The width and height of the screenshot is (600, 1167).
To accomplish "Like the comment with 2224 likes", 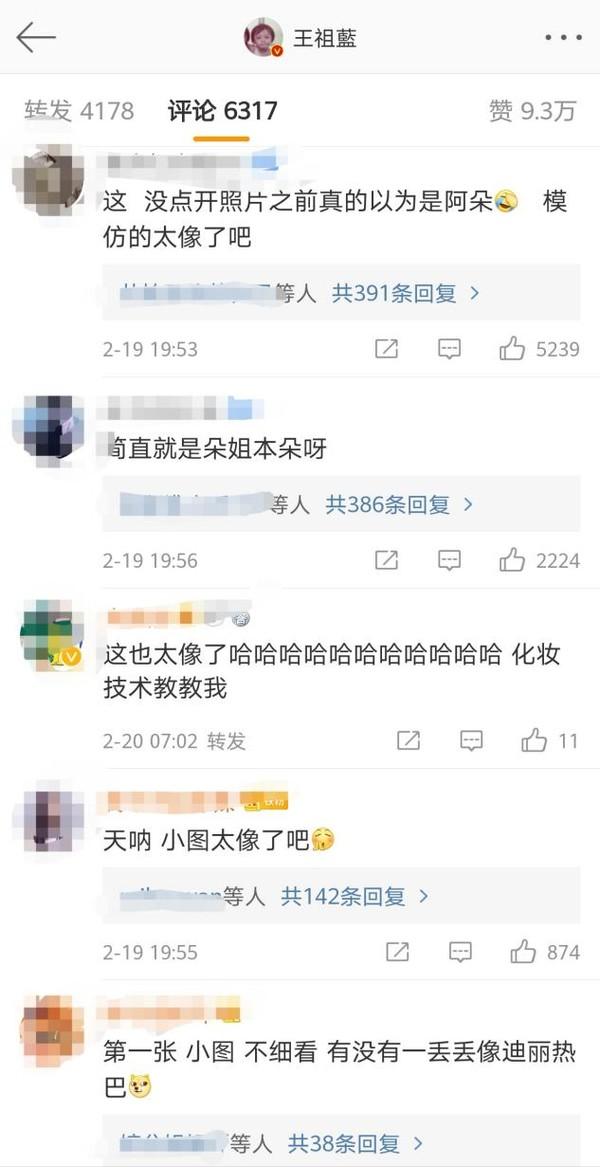I will point(513,560).
